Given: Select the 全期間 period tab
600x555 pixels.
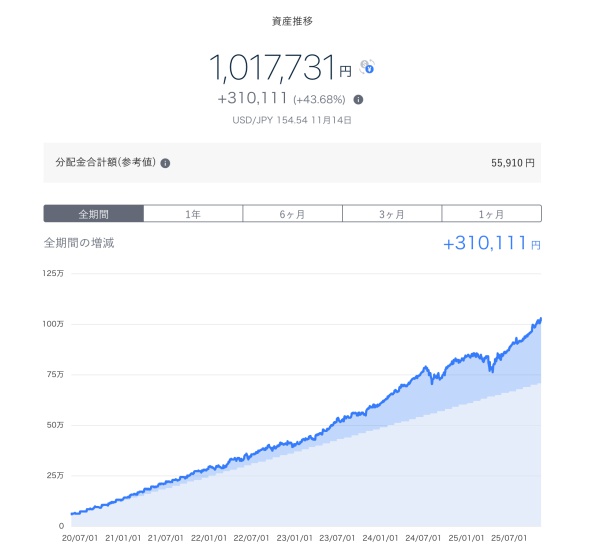Looking at the screenshot, I should click(94, 214).
